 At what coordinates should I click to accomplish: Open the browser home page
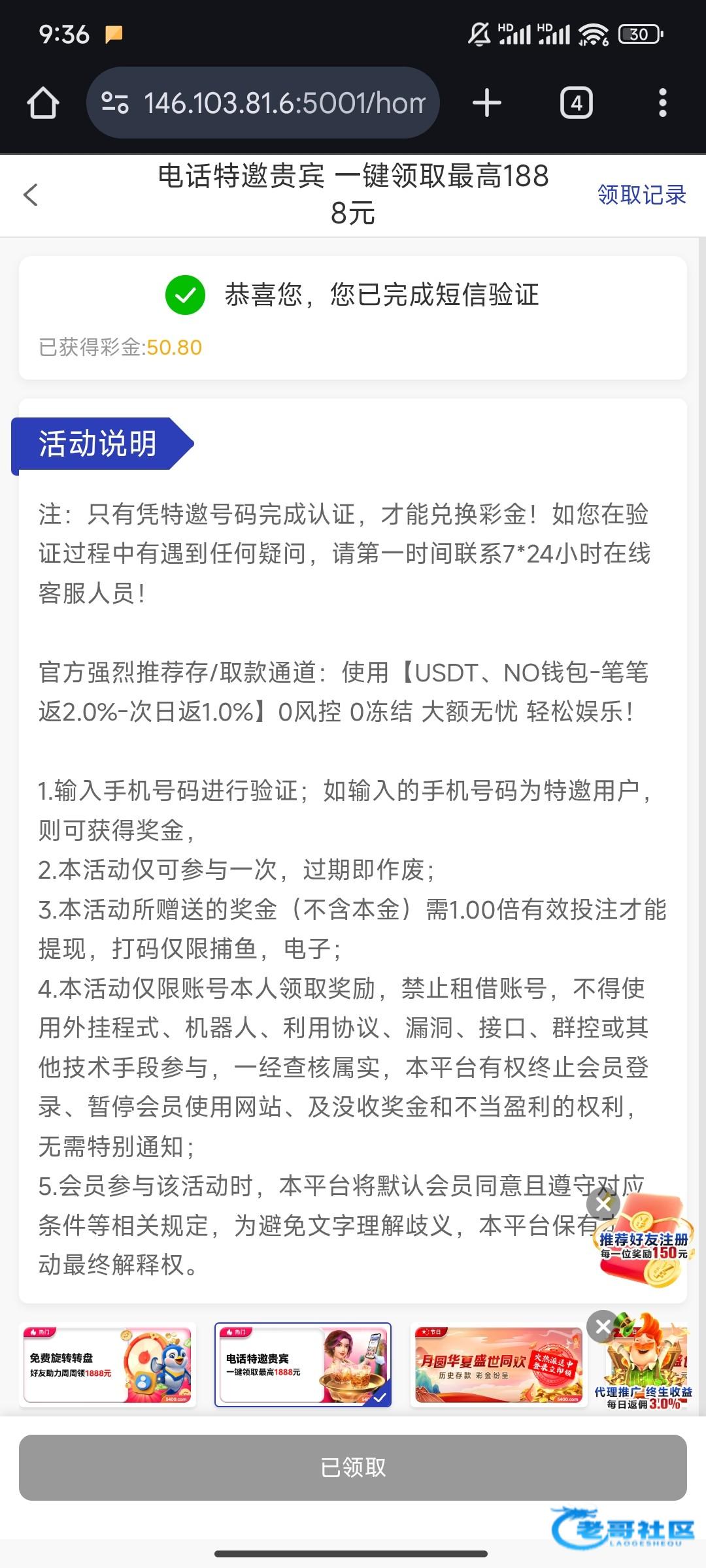[43, 103]
